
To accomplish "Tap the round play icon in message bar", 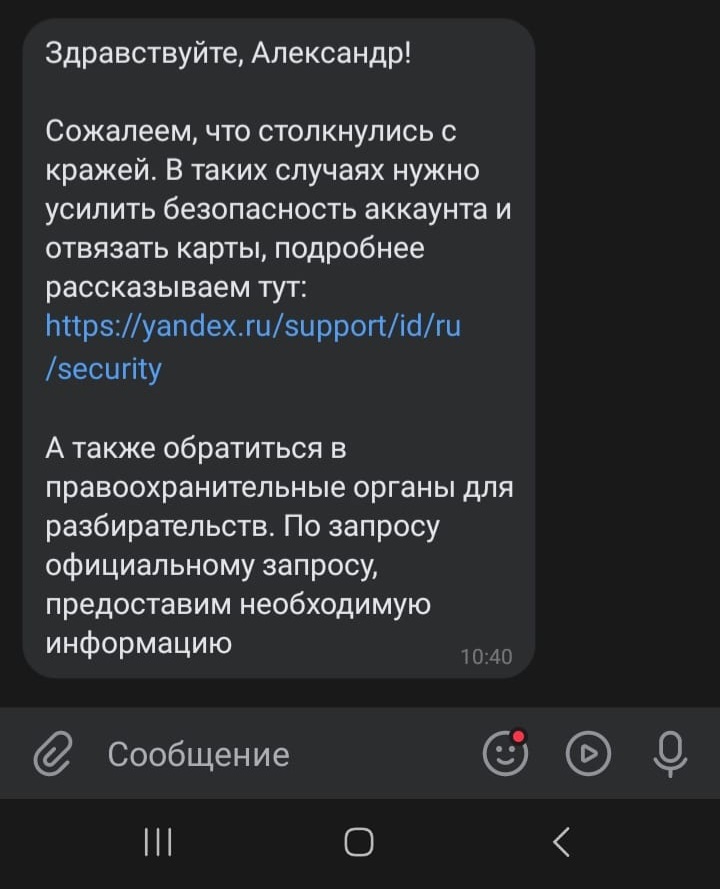I will click(x=588, y=754).
